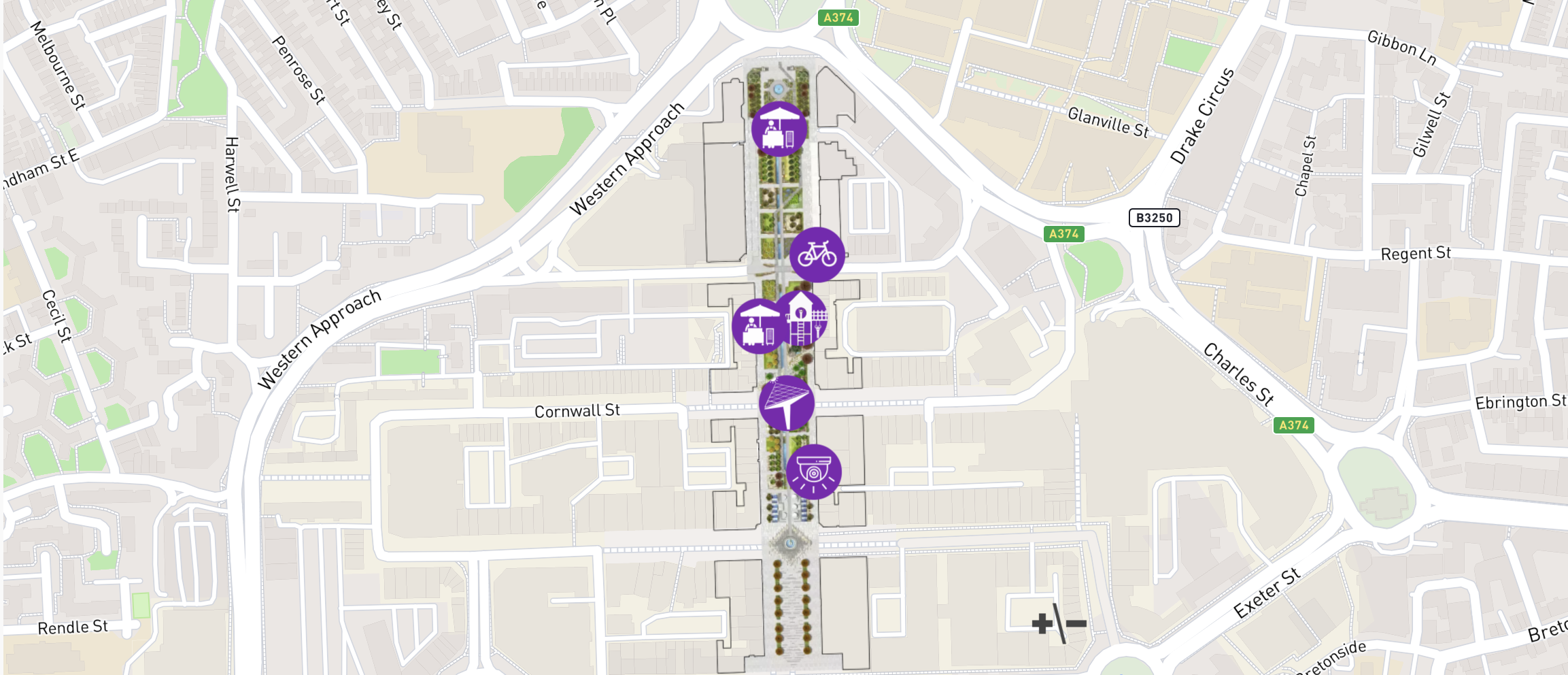Open the CCTV camera map marker
The height and width of the screenshot is (675, 1568).
pos(814,472)
